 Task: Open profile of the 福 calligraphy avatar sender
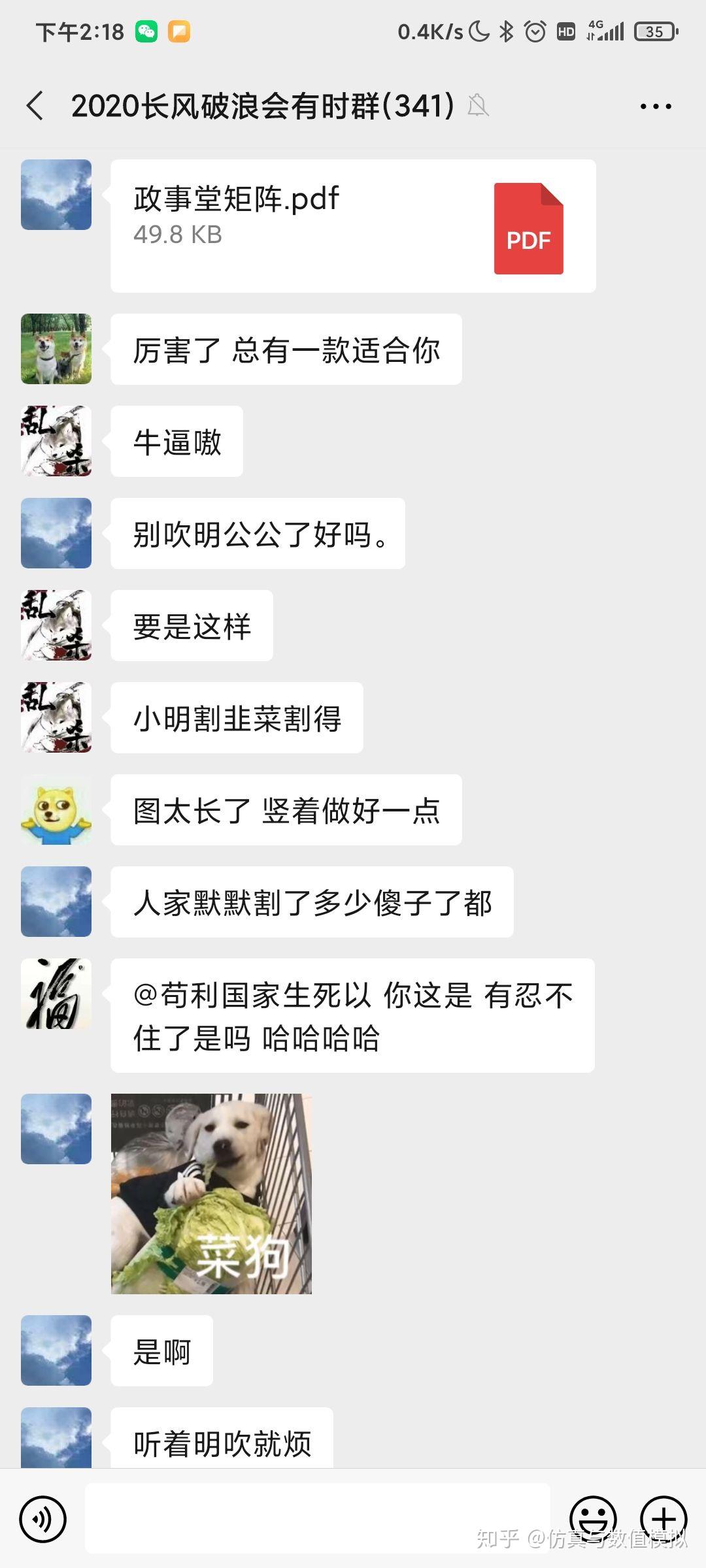[x=56, y=994]
